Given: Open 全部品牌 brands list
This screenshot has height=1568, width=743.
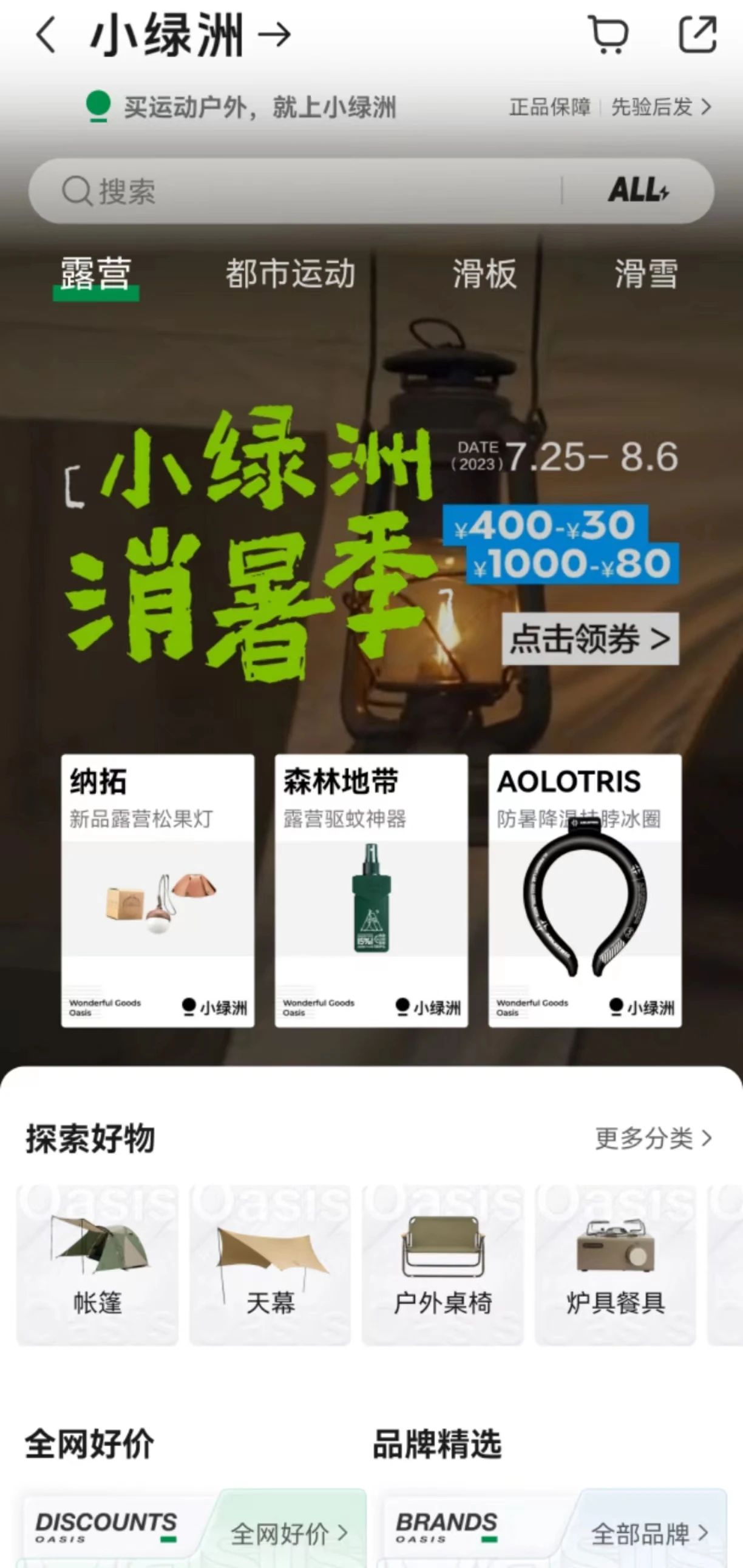Looking at the screenshot, I should point(648,1533).
